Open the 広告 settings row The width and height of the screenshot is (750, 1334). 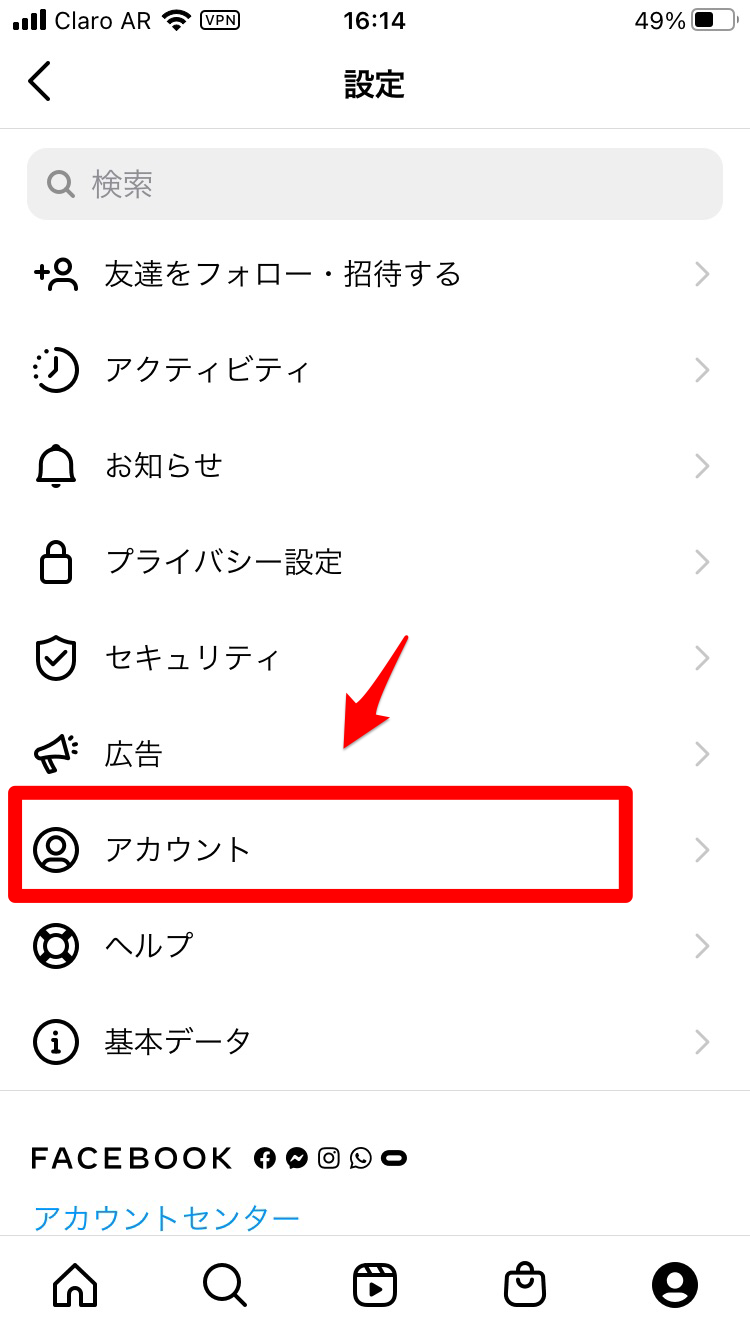[374, 754]
